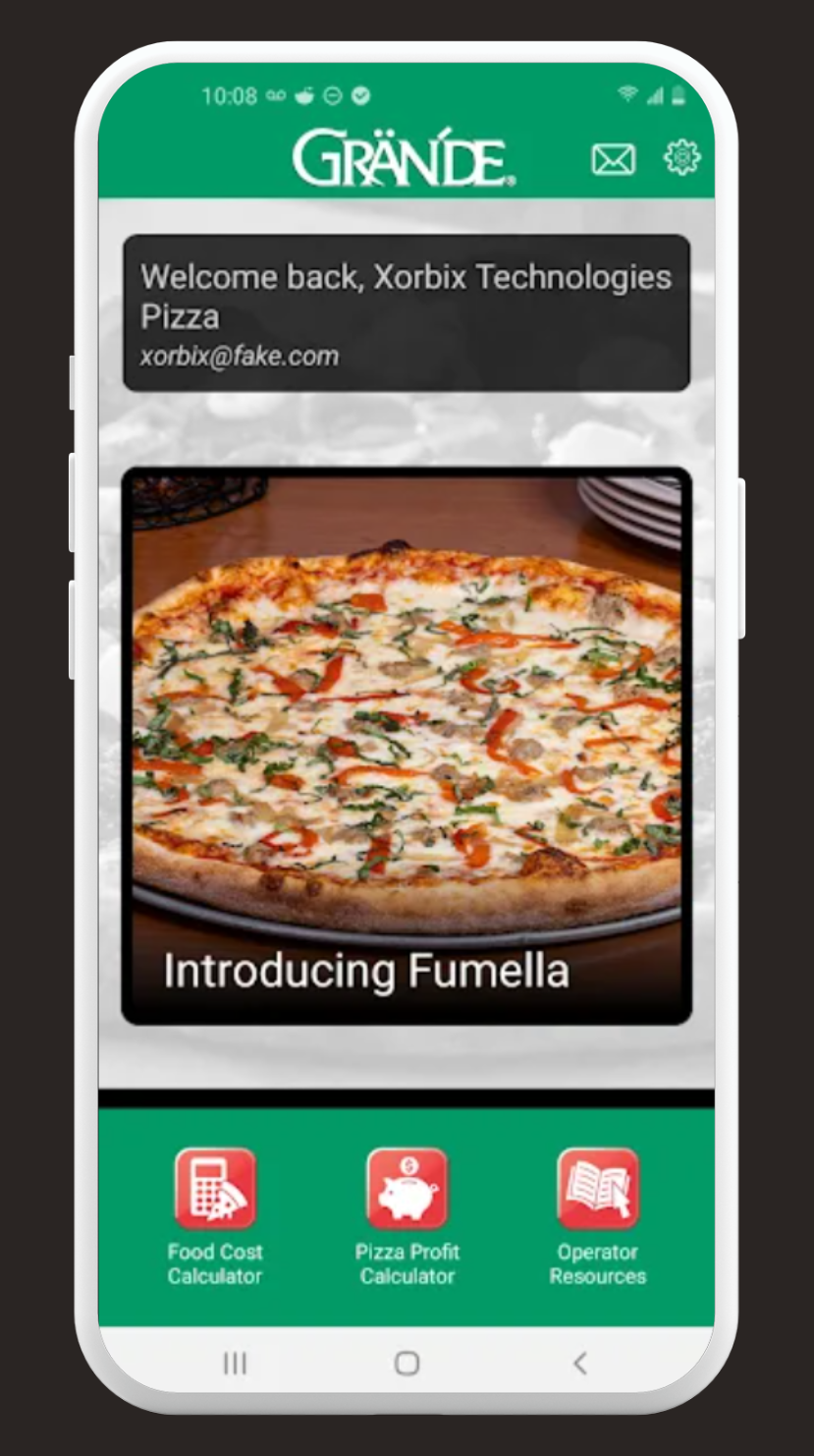Open the messages envelope icon

pyautogui.click(x=613, y=159)
